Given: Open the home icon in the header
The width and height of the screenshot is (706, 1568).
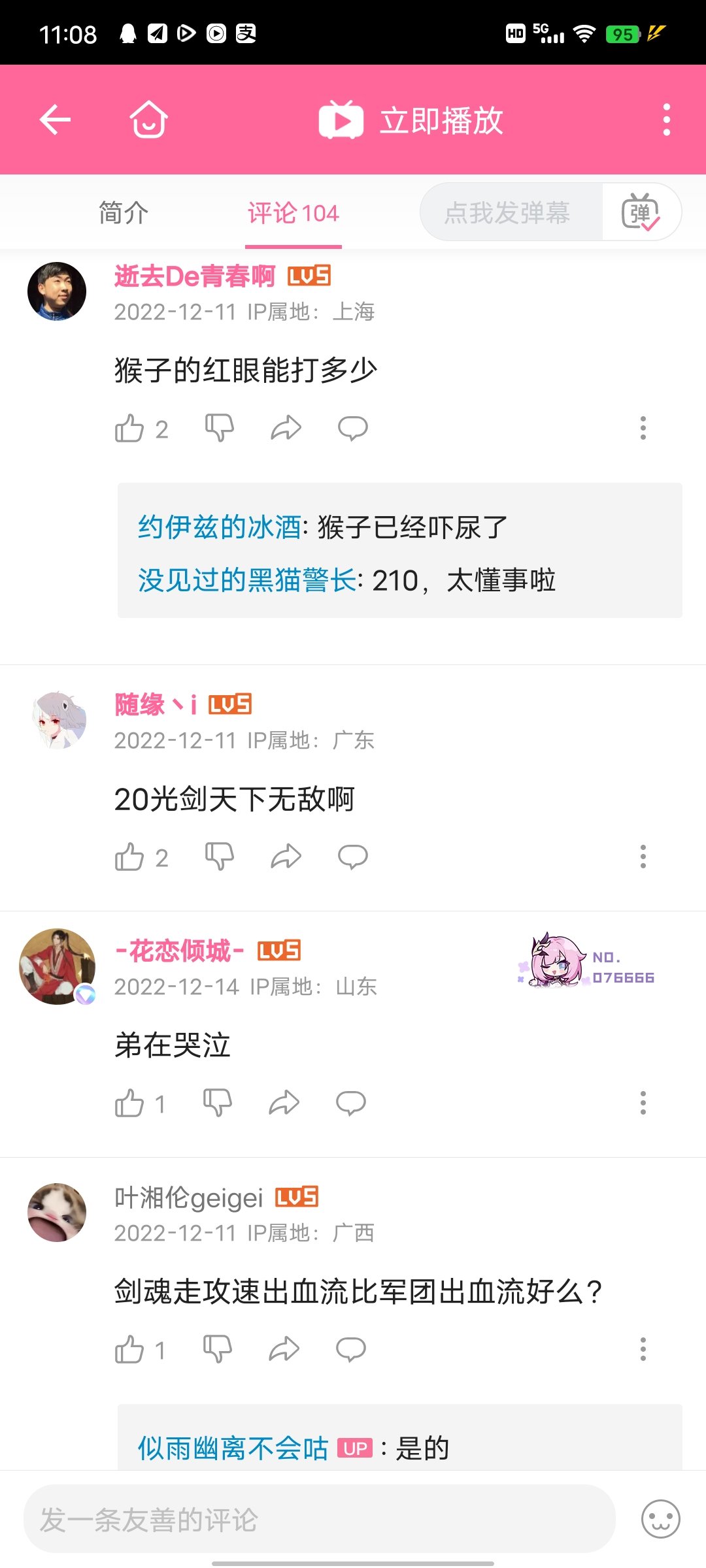Looking at the screenshot, I should click(x=149, y=120).
